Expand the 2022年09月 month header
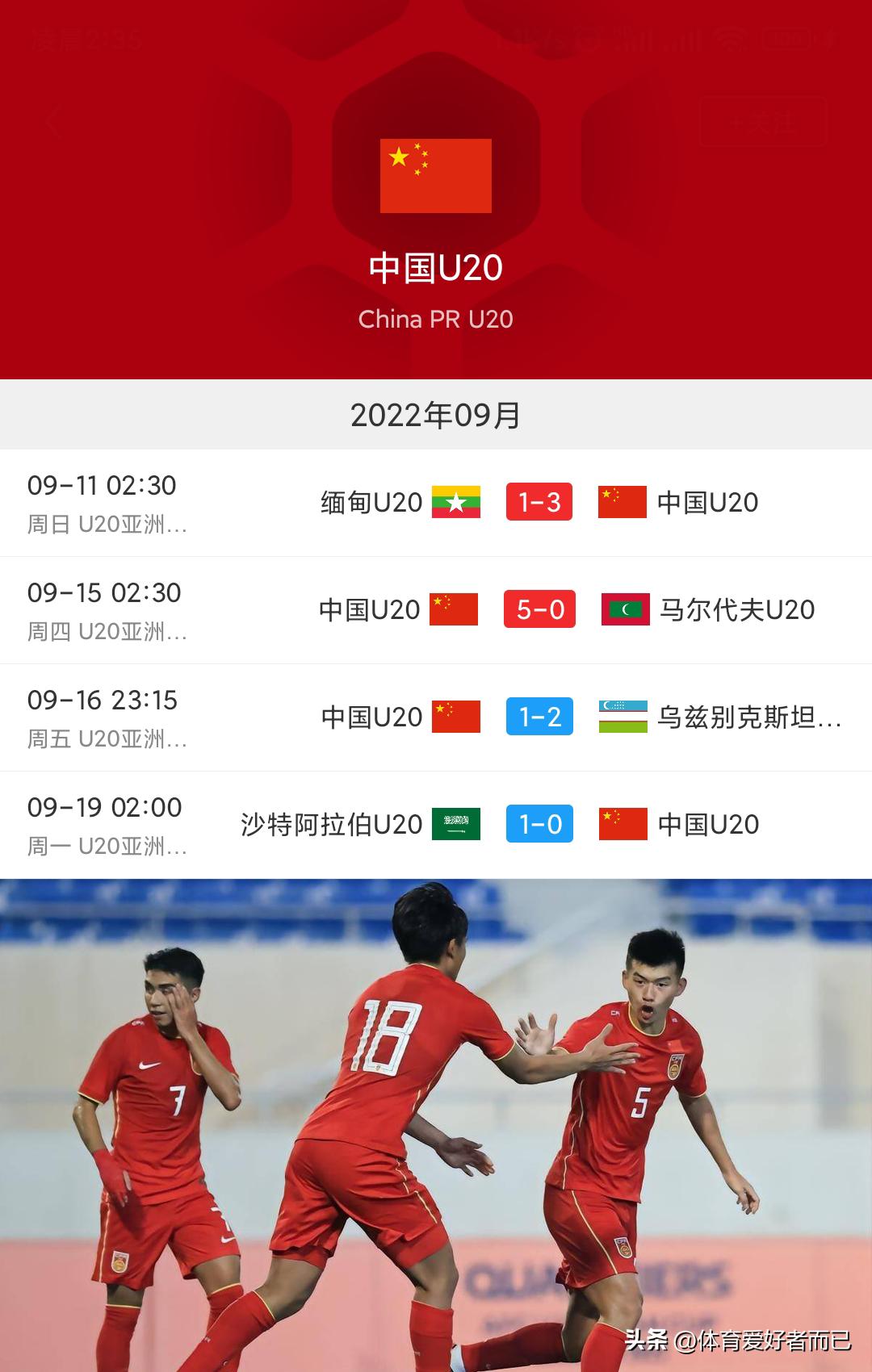872x1372 pixels. pyautogui.click(x=436, y=413)
